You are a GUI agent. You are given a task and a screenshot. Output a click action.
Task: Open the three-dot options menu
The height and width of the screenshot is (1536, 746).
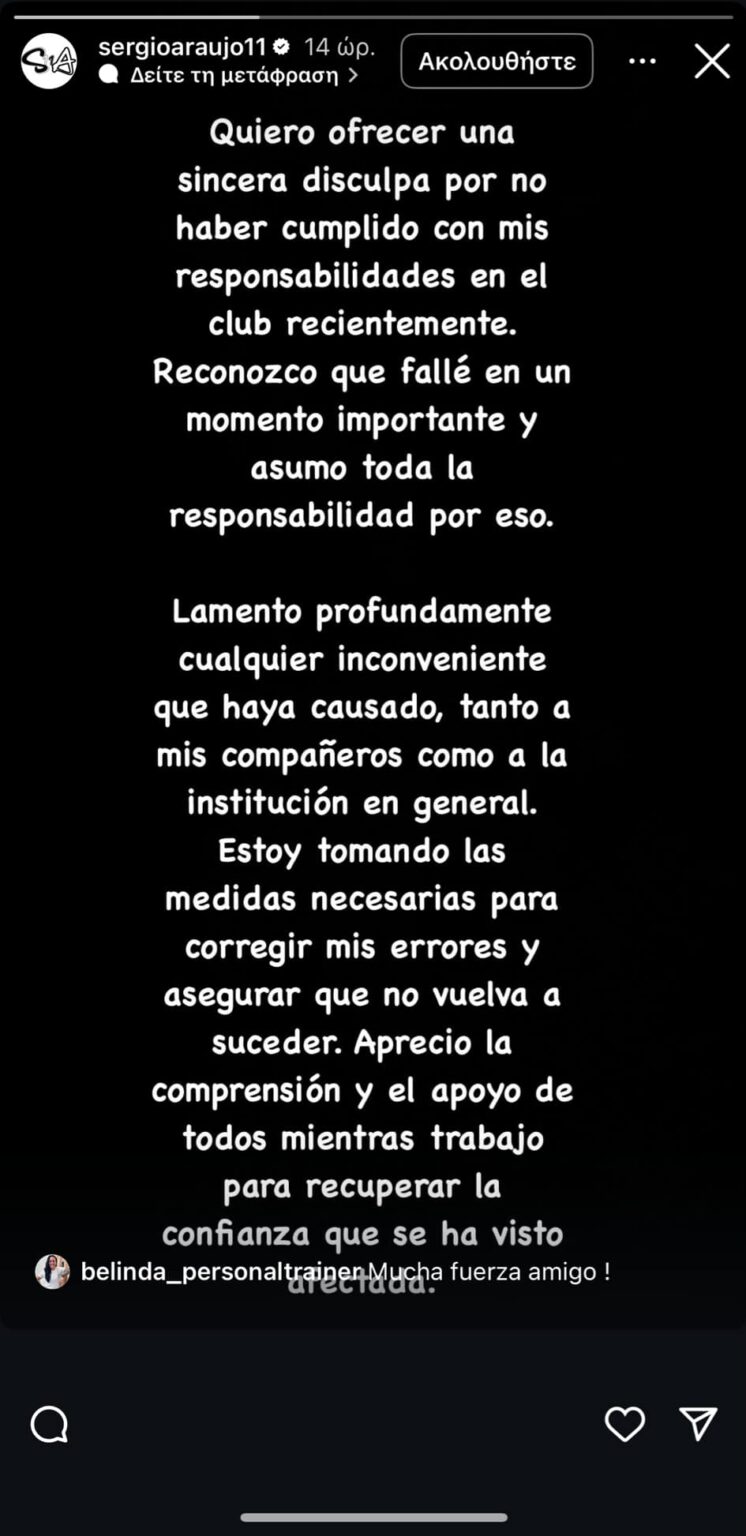pyautogui.click(x=642, y=61)
